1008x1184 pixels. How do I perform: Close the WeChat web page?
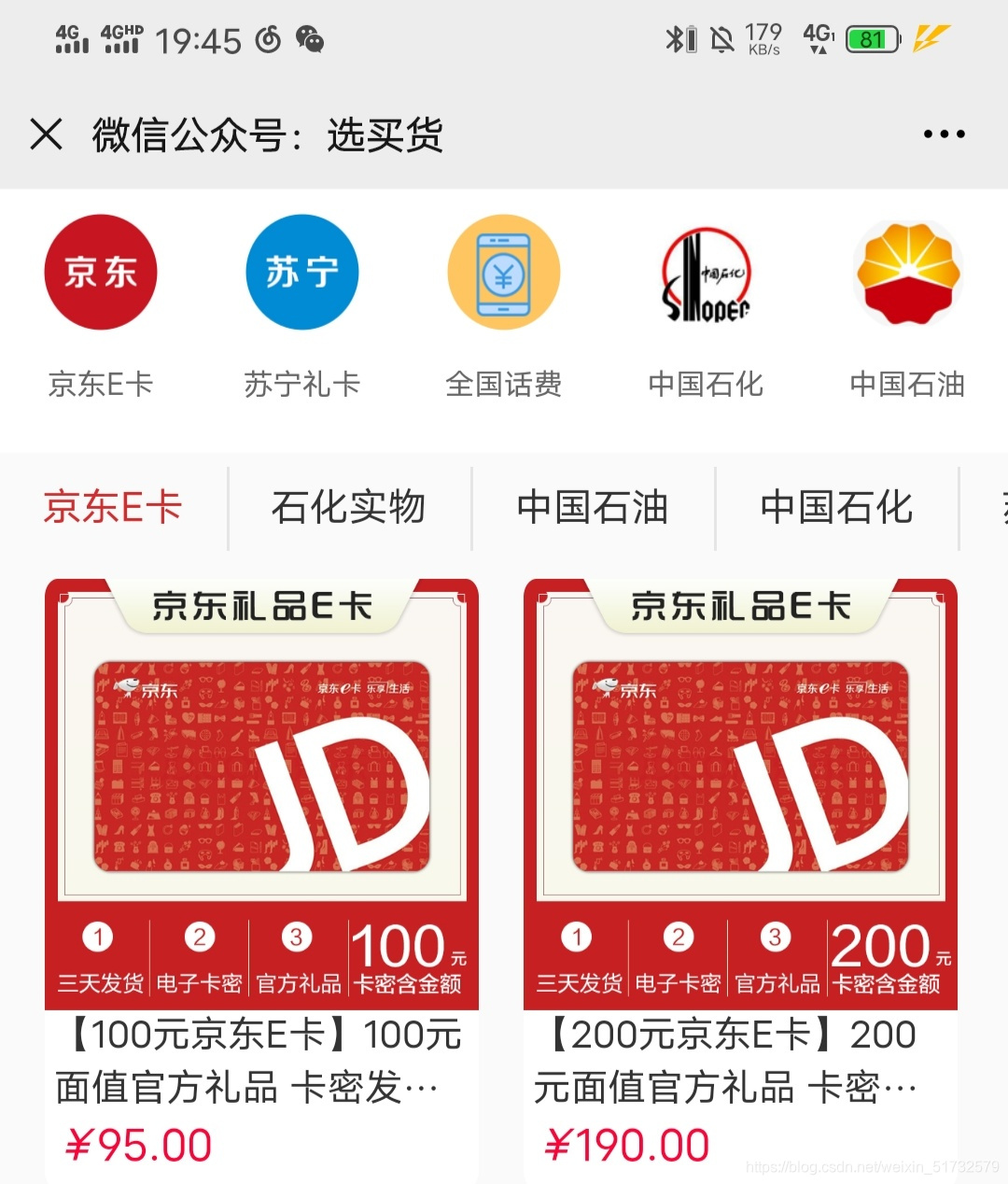[46, 134]
